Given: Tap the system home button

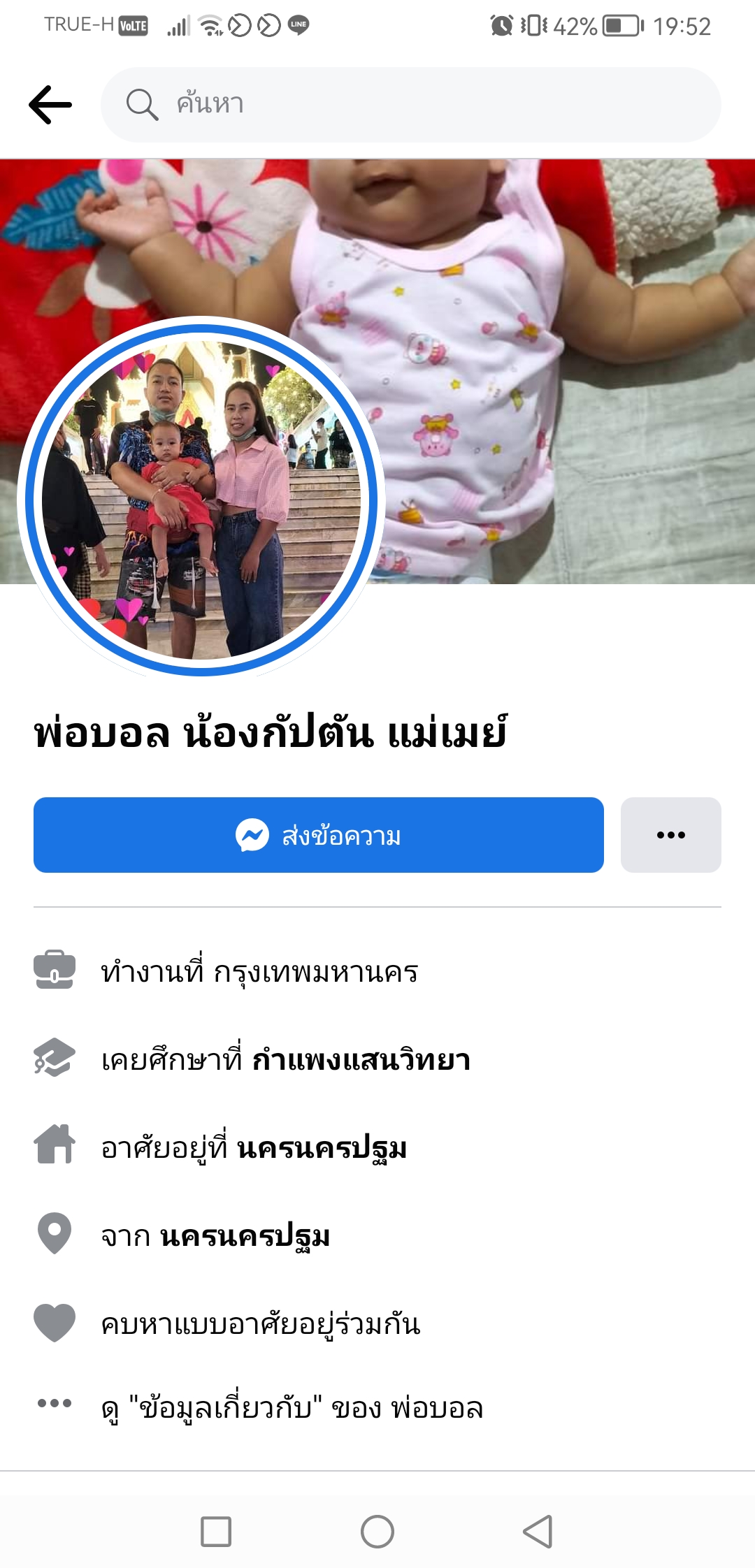Looking at the screenshot, I should click(377, 1532).
